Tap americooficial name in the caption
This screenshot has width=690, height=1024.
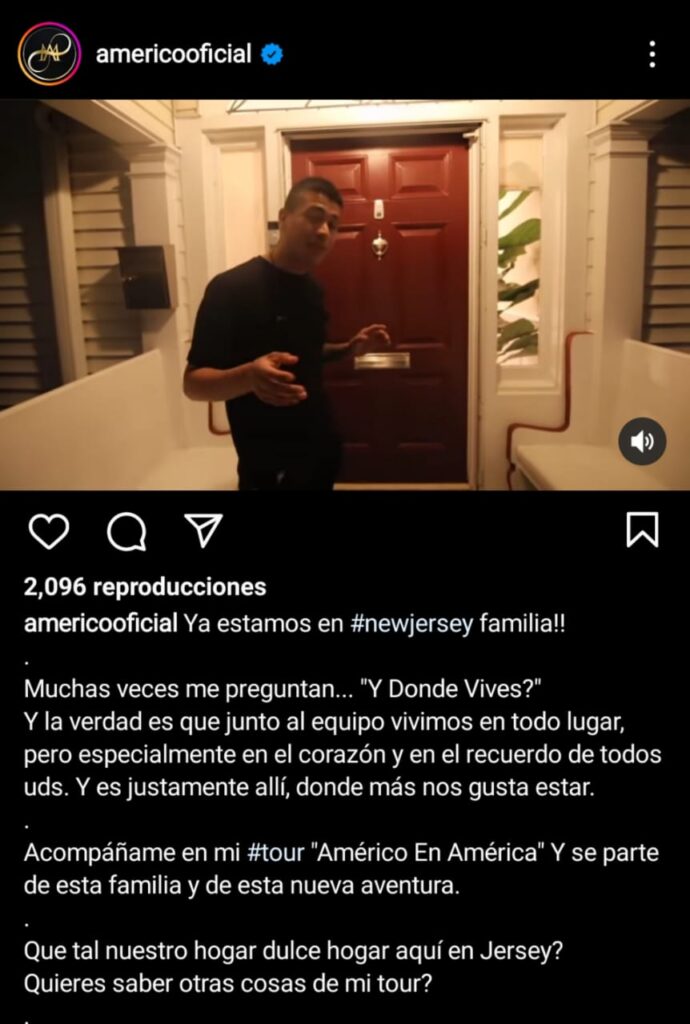[x=100, y=622]
